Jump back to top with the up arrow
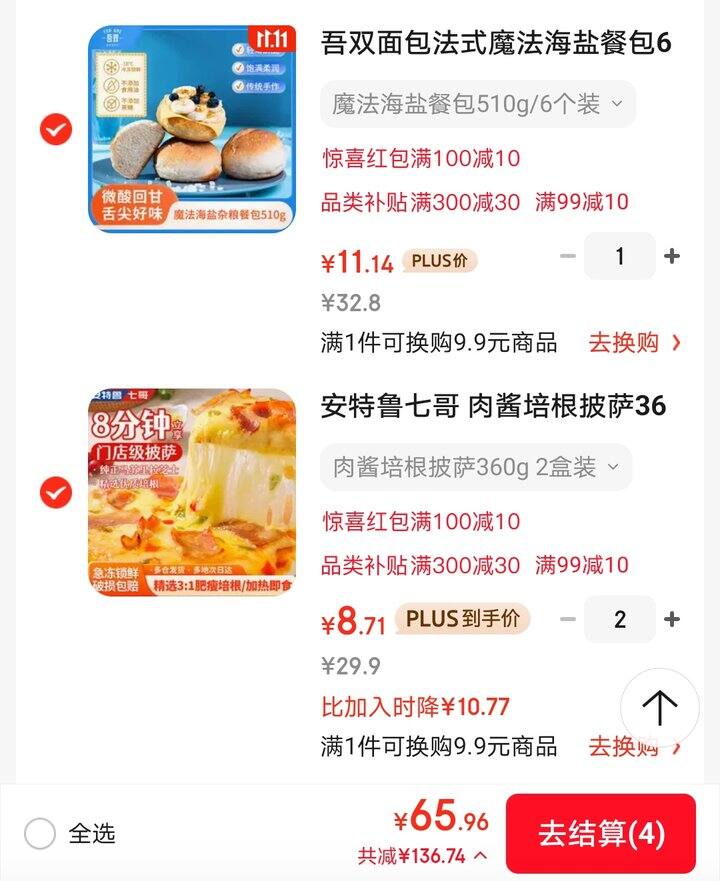This screenshot has height=881, width=720. 659,707
